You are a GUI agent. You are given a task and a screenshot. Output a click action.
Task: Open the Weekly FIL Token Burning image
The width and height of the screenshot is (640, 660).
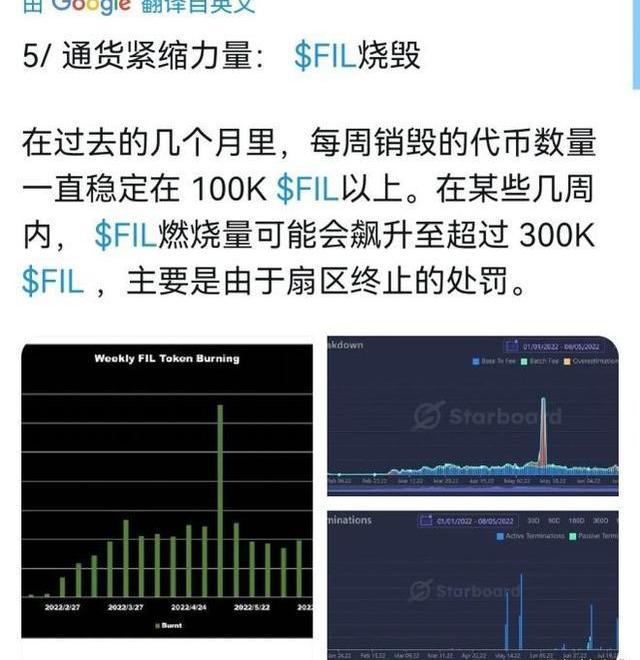pos(168,490)
